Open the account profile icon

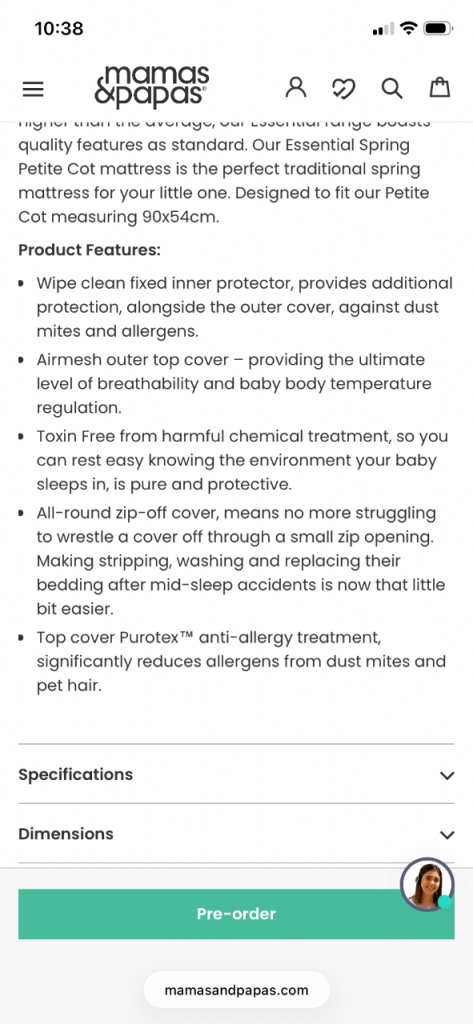[x=296, y=88]
